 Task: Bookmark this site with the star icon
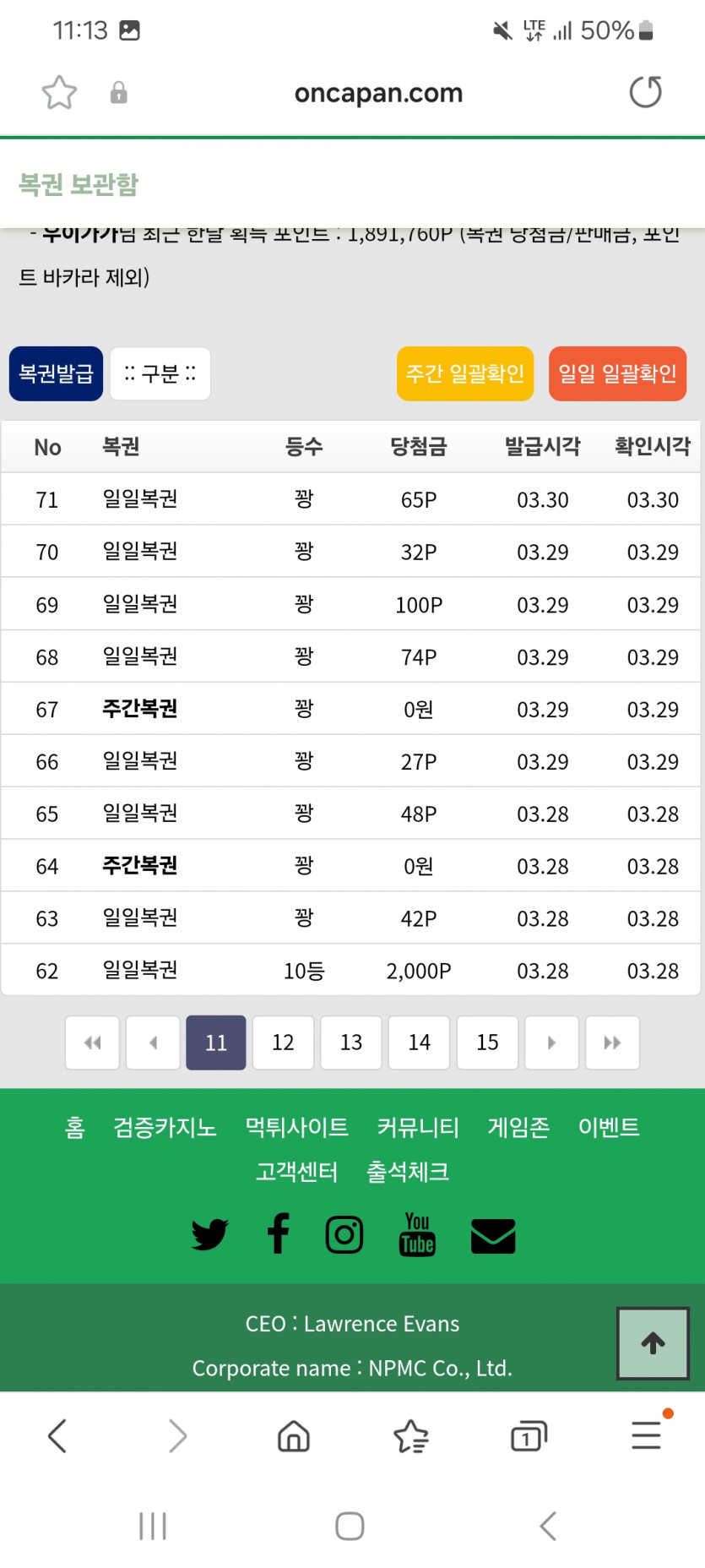click(59, 92)
